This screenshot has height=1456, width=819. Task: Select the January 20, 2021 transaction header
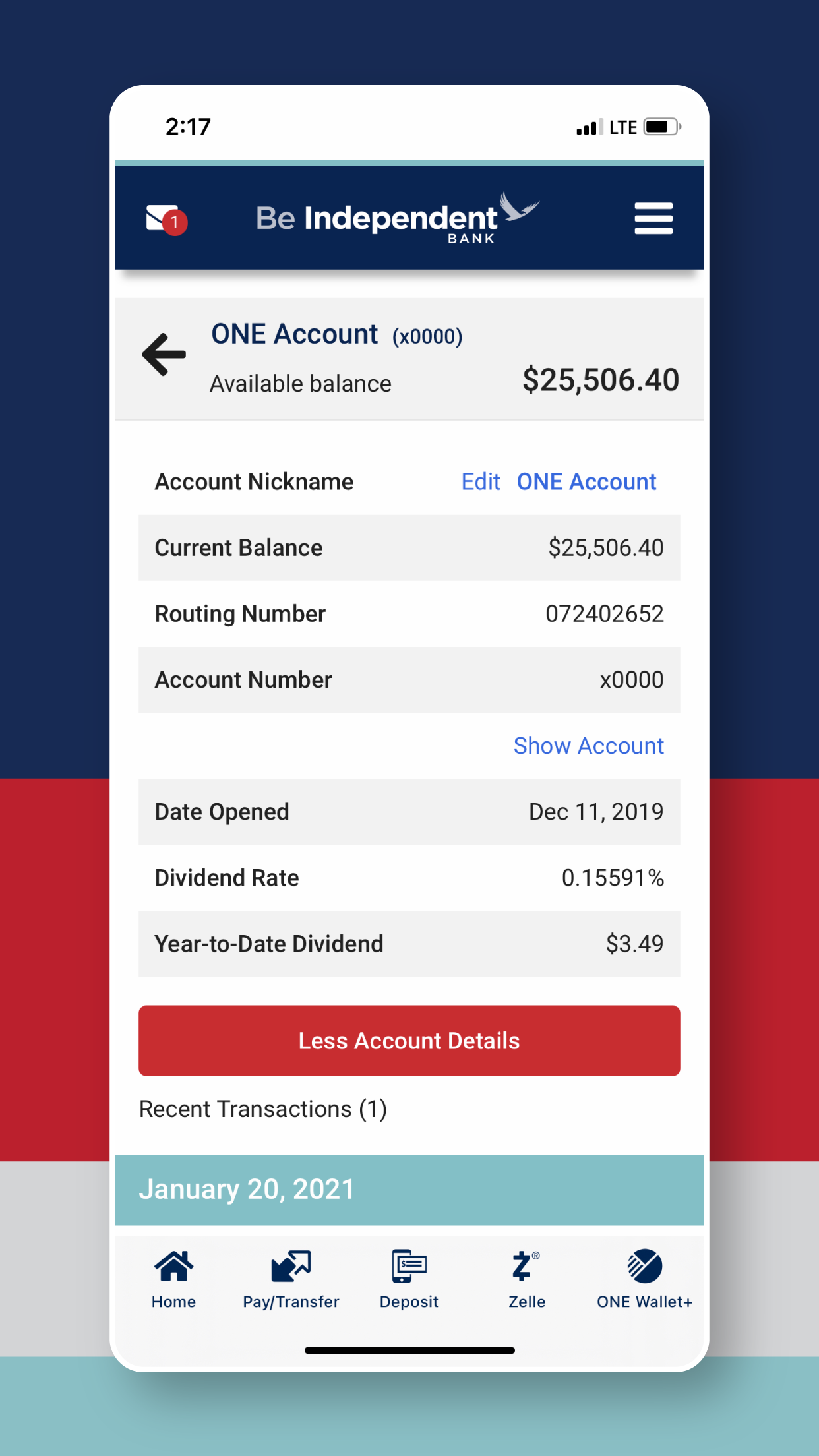[x=409, y=1189]
